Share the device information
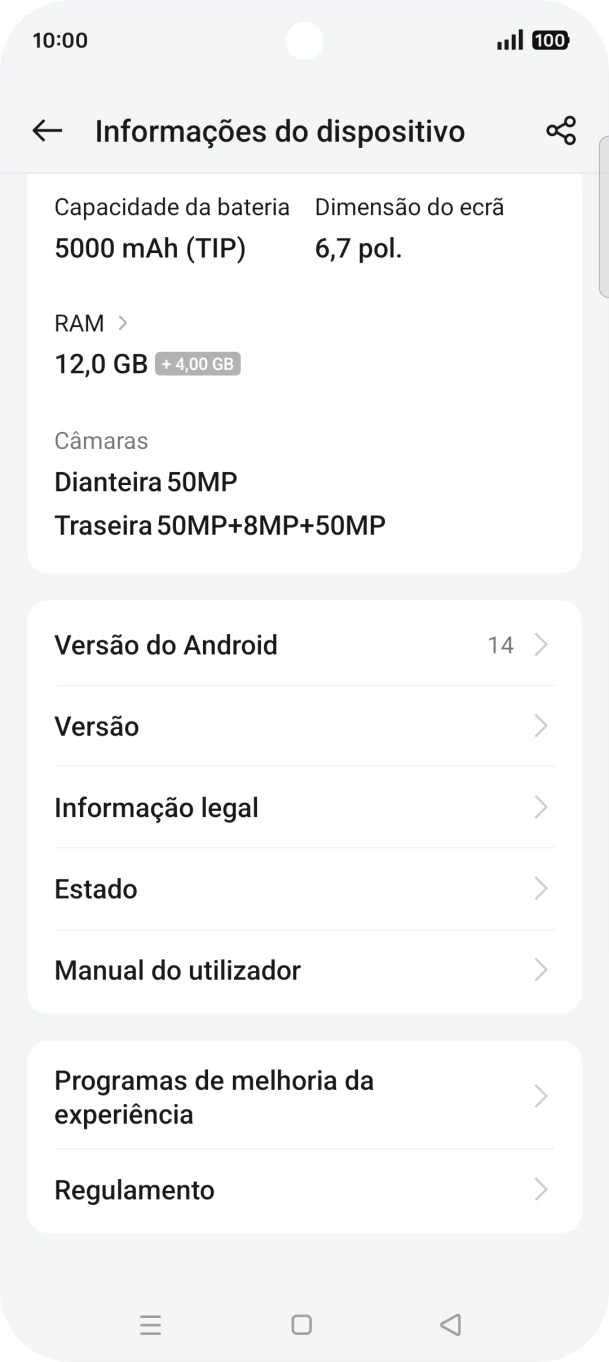This screenshot has width=609, height=1362. pyautogui.click(x=561, y=131)
